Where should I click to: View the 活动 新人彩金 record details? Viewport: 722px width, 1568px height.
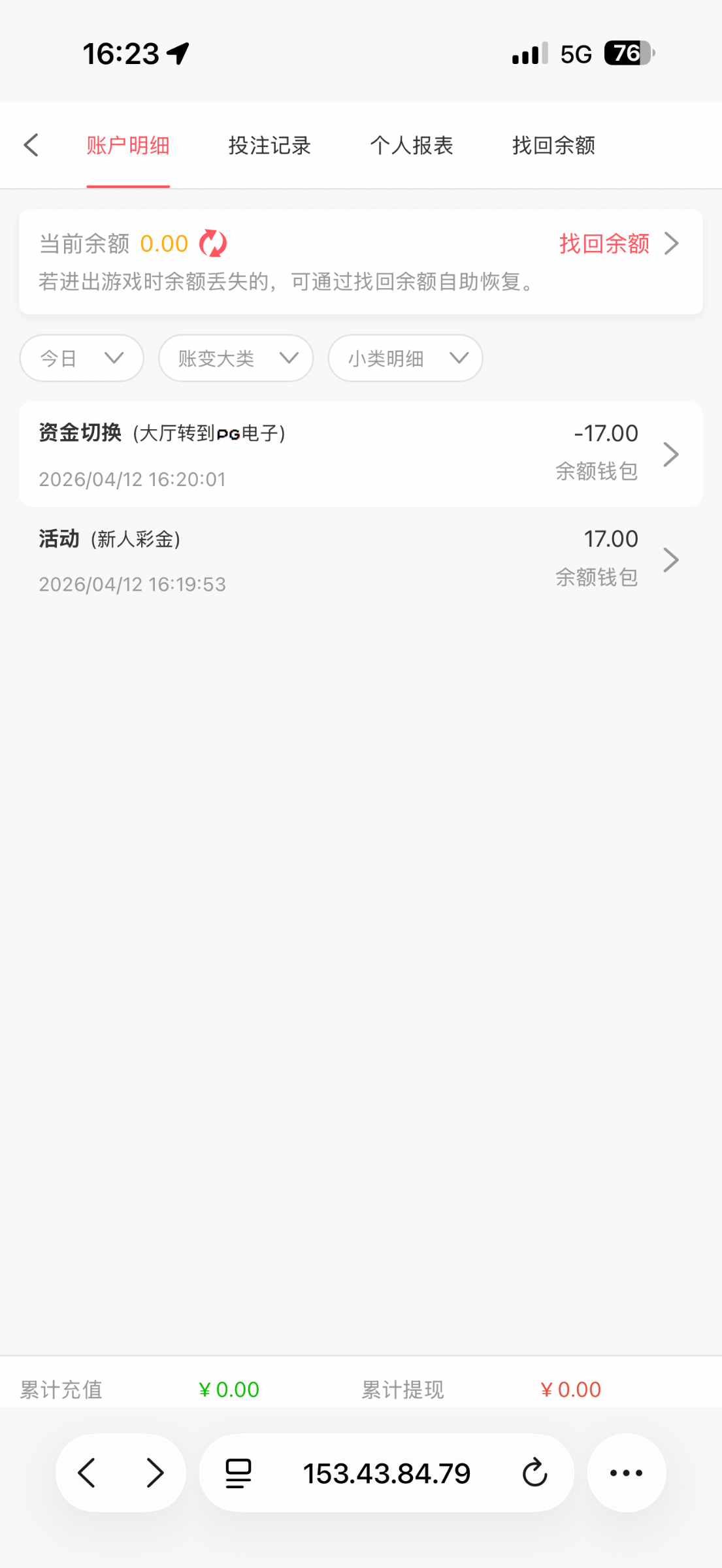coord(361,561)
